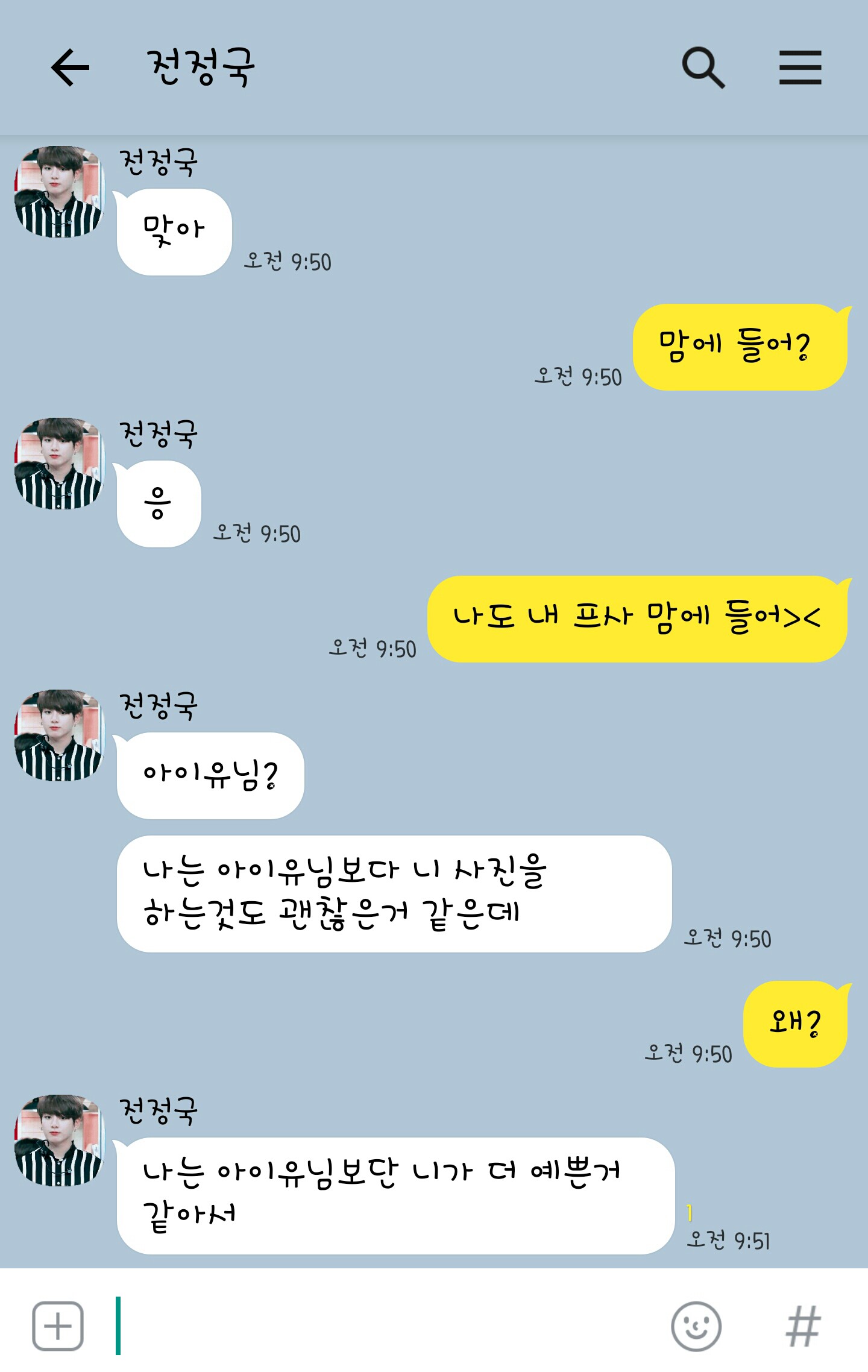The width and height of the screenshot is (868, 1372).
Task: Open the chat room menu
Action: (x=800, y=68)
